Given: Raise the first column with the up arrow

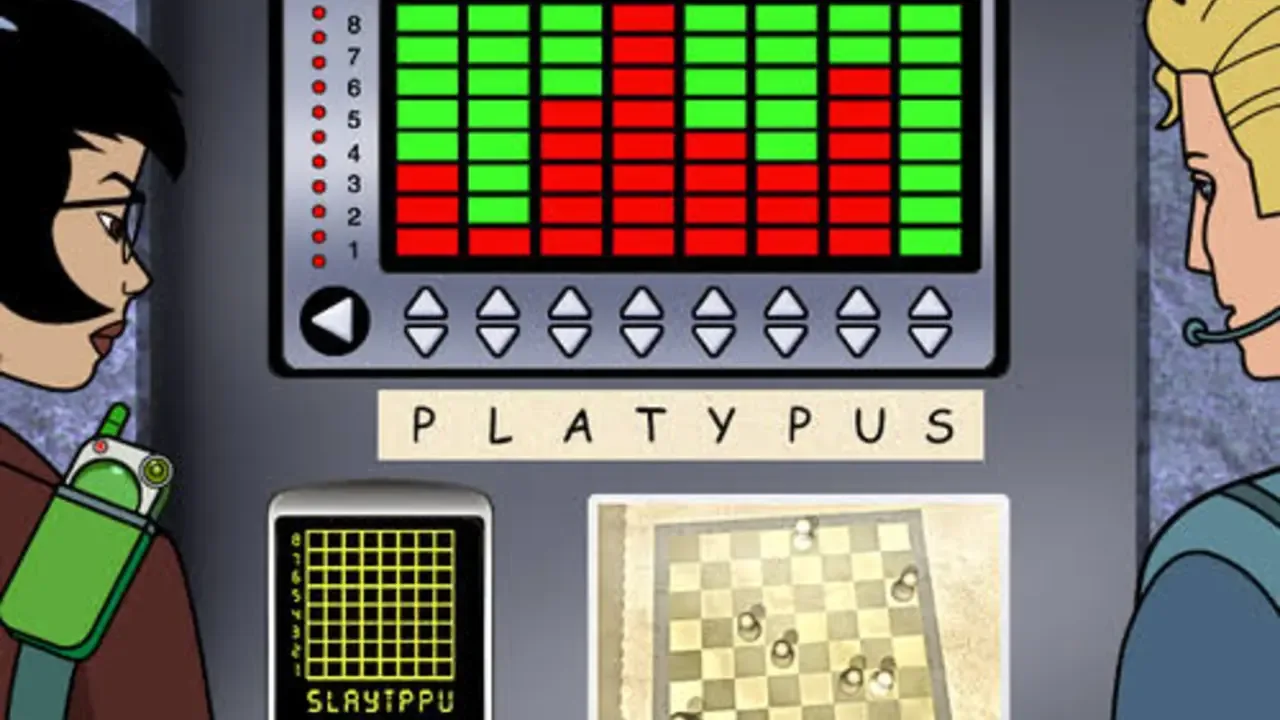Looking at the screenshot, I should pyautogui.click(x=426, y=304).
